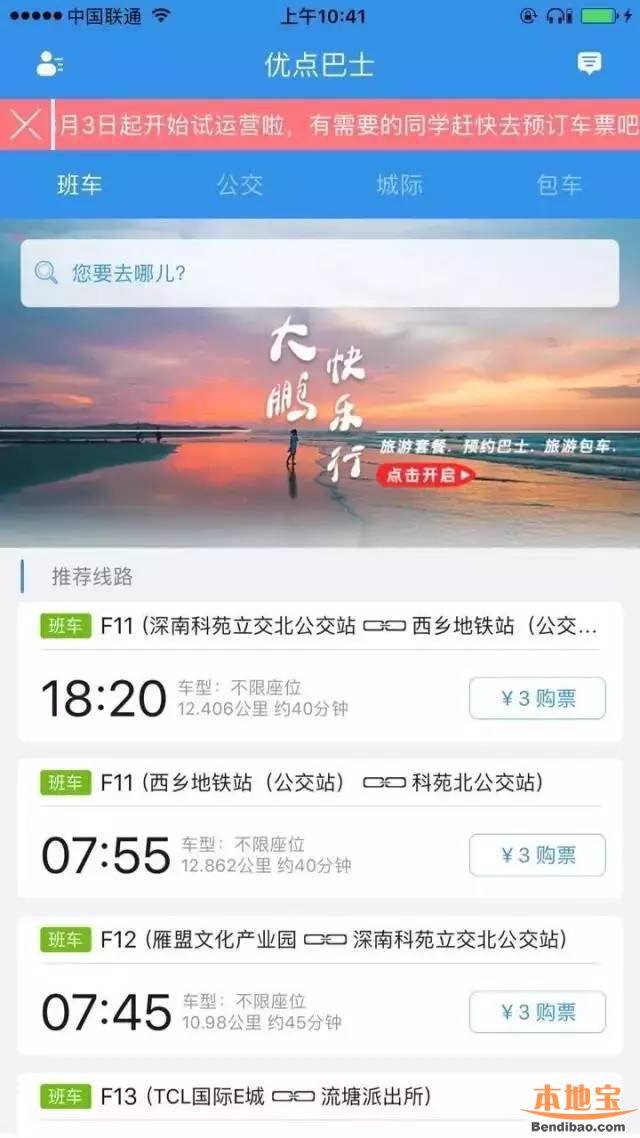Viewport: 640px width, 1138px height.
Task: Tap the 您要去哪儿 search box
Action: coord(320,273)
